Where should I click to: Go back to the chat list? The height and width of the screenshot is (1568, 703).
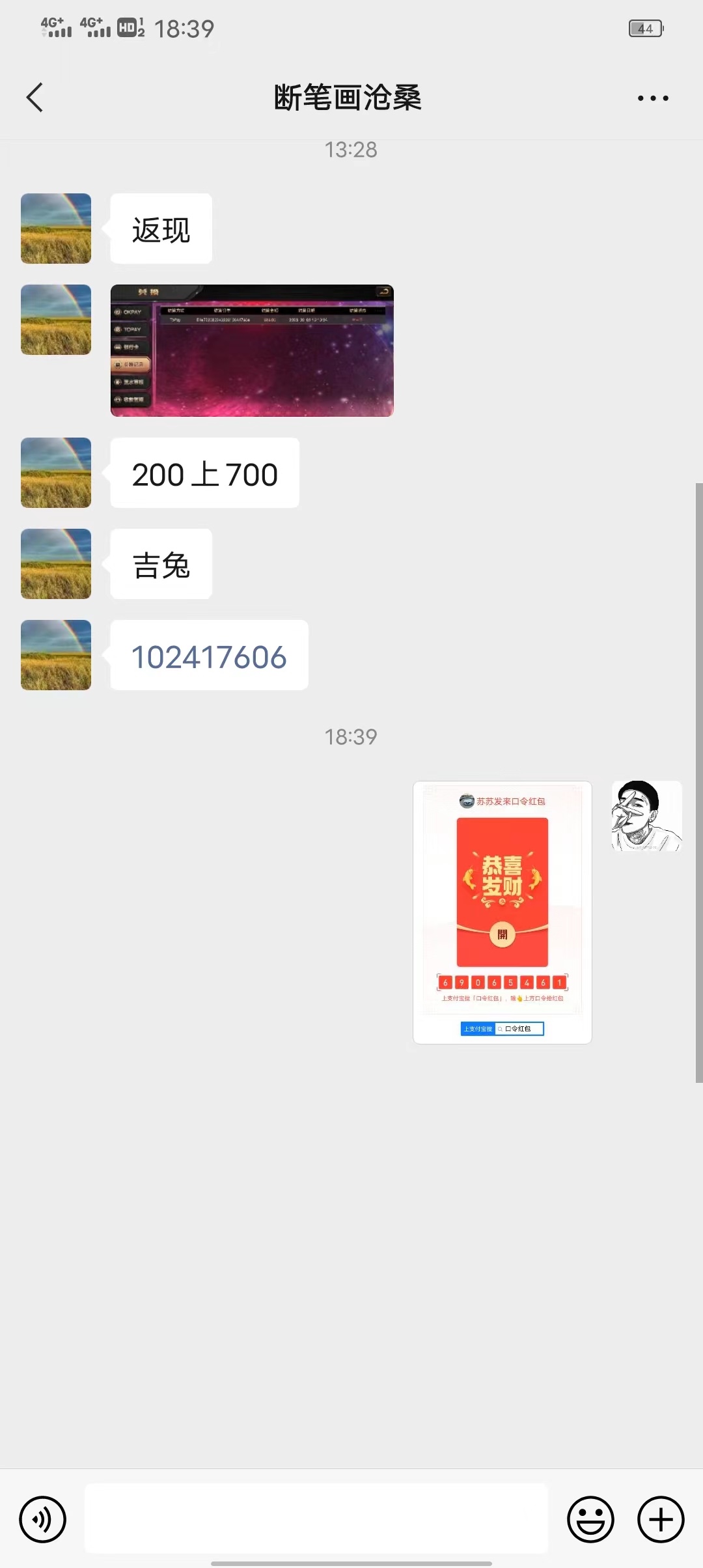(35, 98)
